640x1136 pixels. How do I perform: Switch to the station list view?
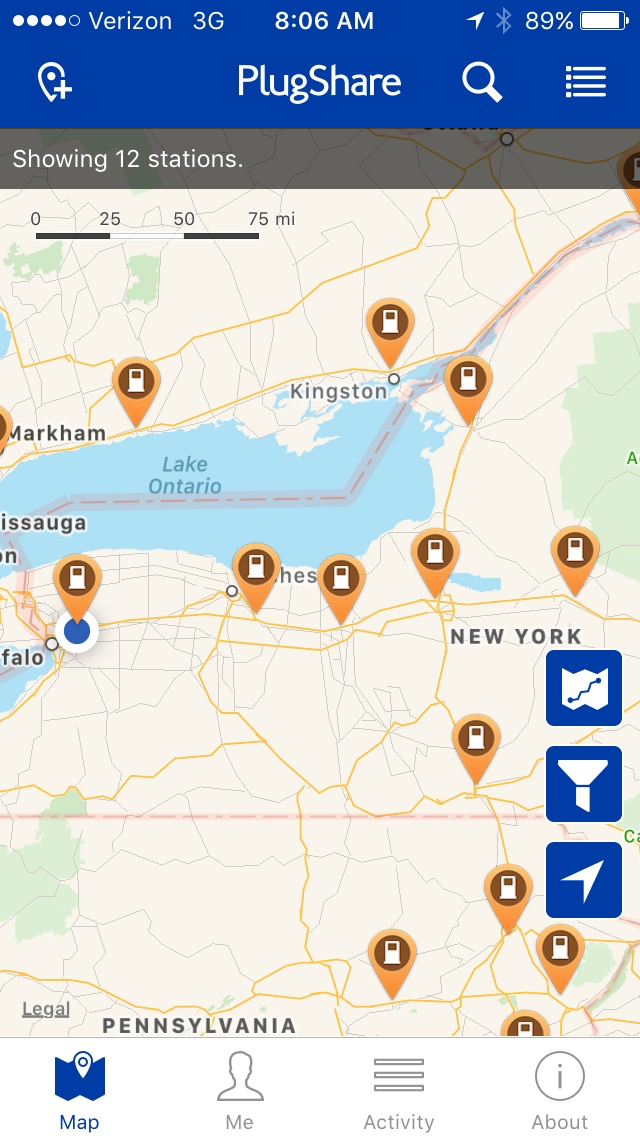click(x=586, y=82)
